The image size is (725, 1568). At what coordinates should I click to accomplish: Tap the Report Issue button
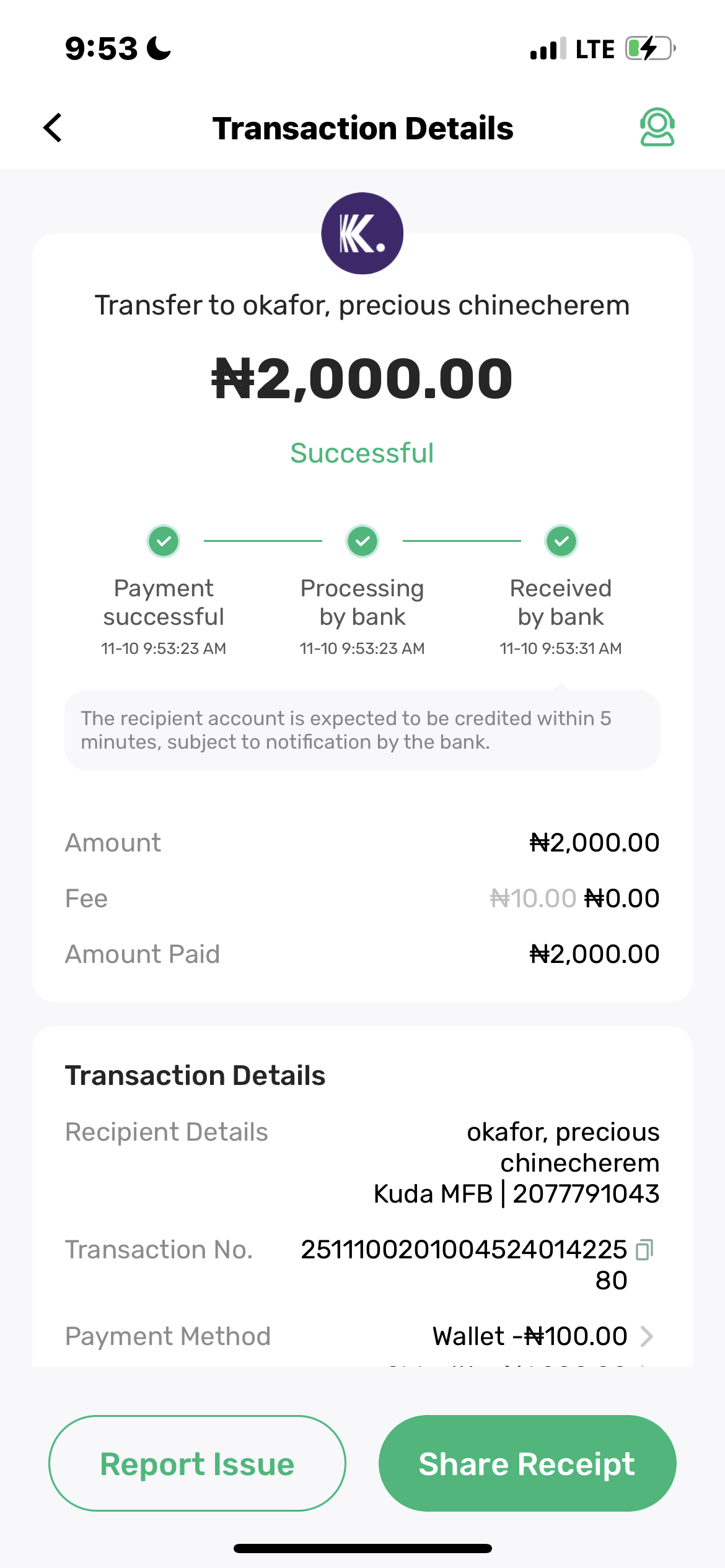197,1463
